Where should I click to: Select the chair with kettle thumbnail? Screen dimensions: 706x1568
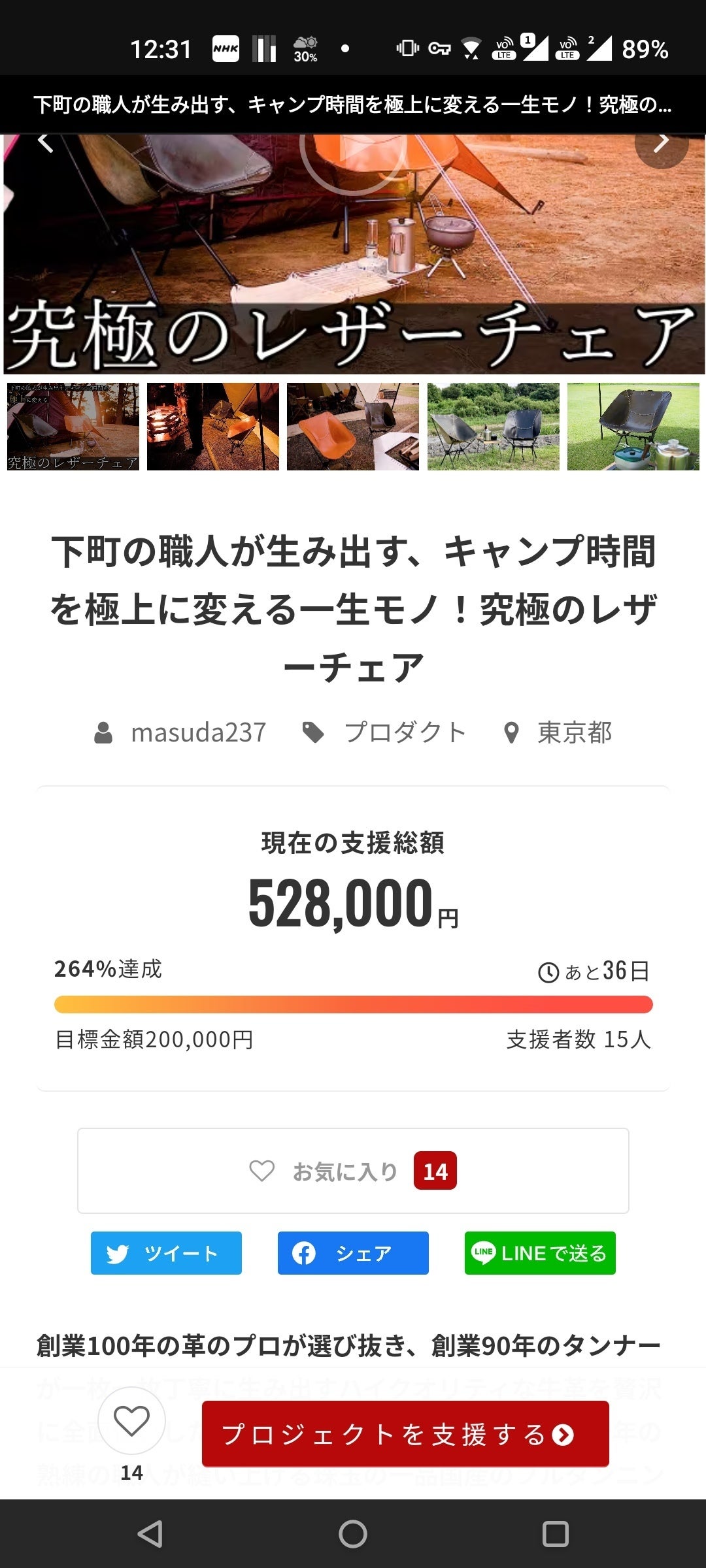point(633,427)
